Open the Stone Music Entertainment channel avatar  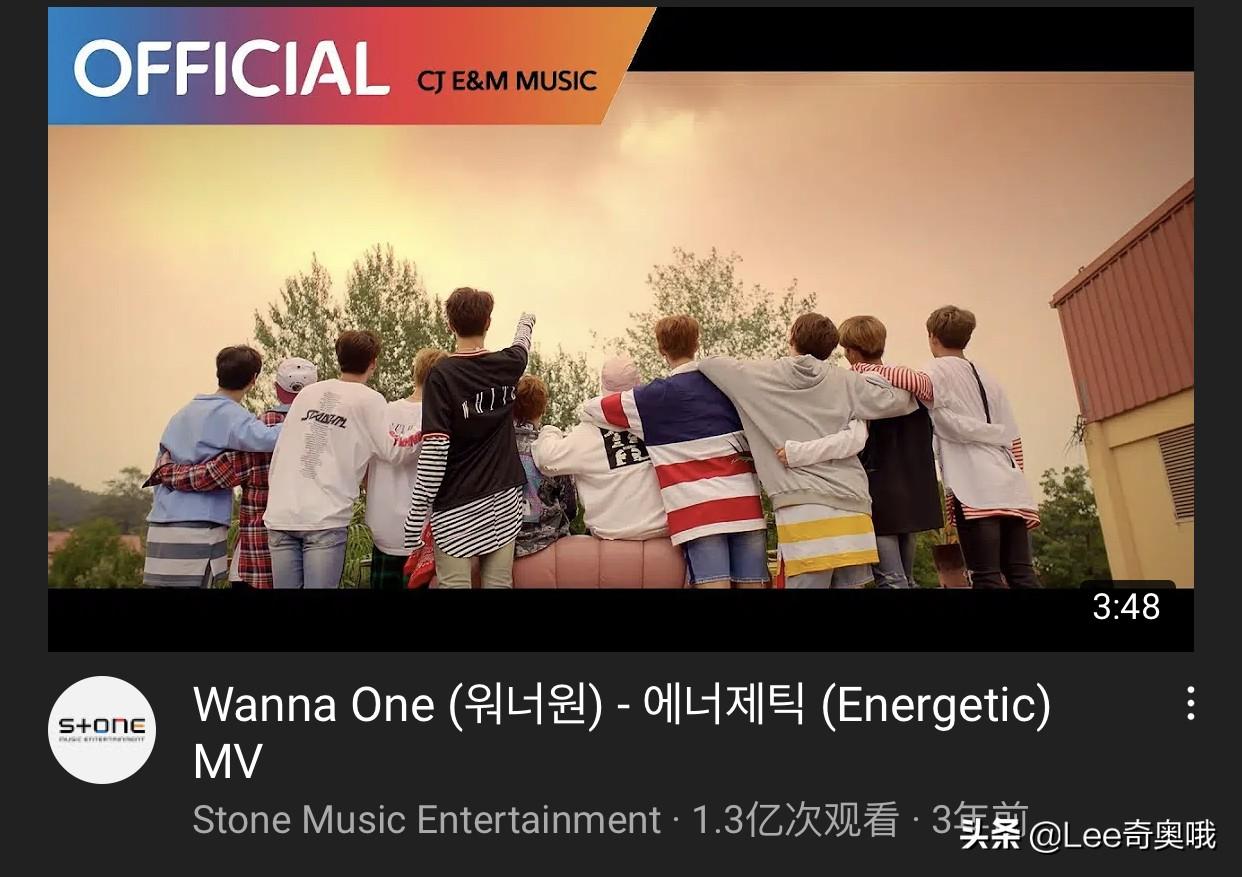pyautogui.click(x=102, y=730)
